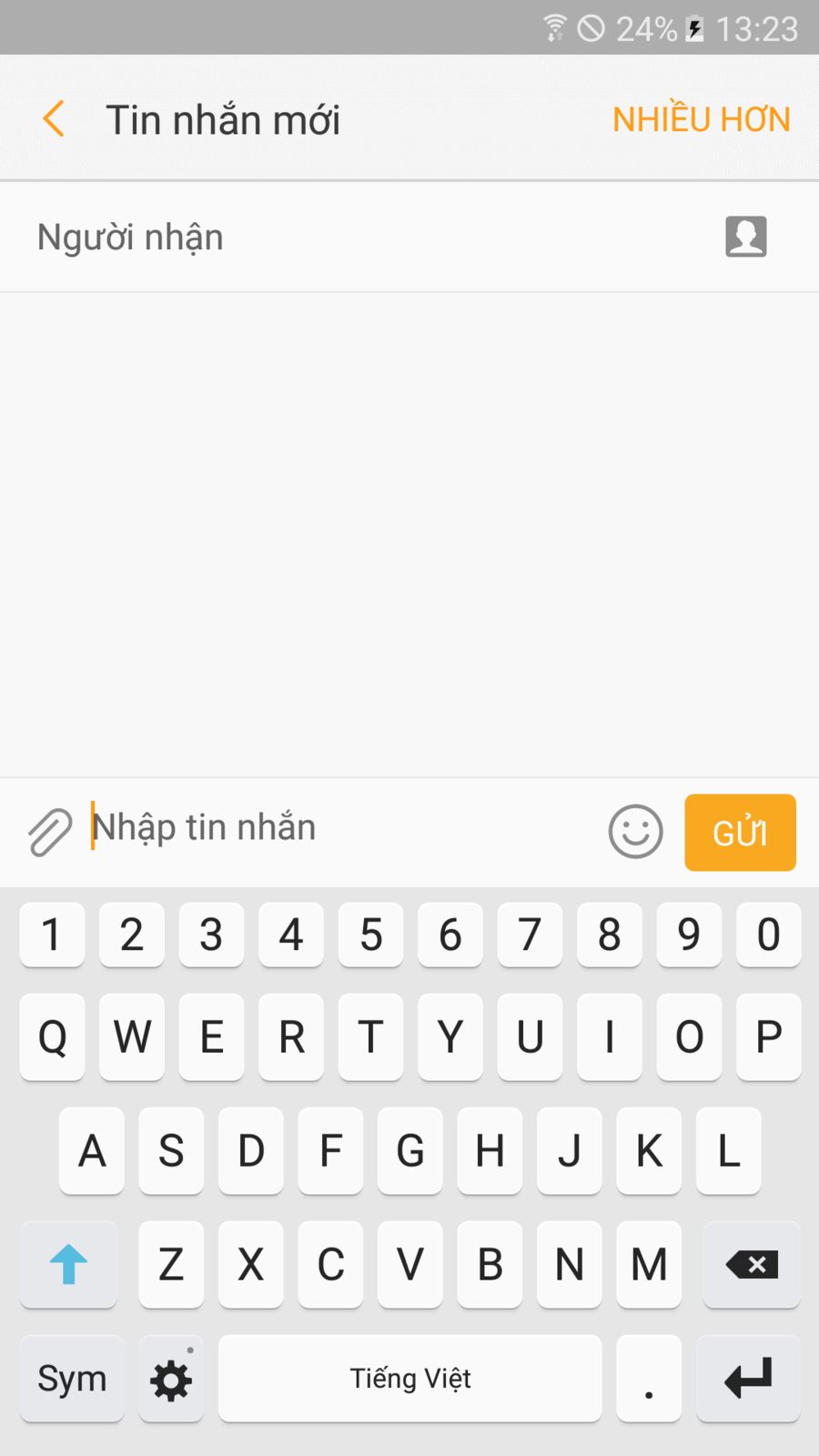819x1456 pixels.
Task: Open the contacts picker icon
Action: click(x=745, y=237)
